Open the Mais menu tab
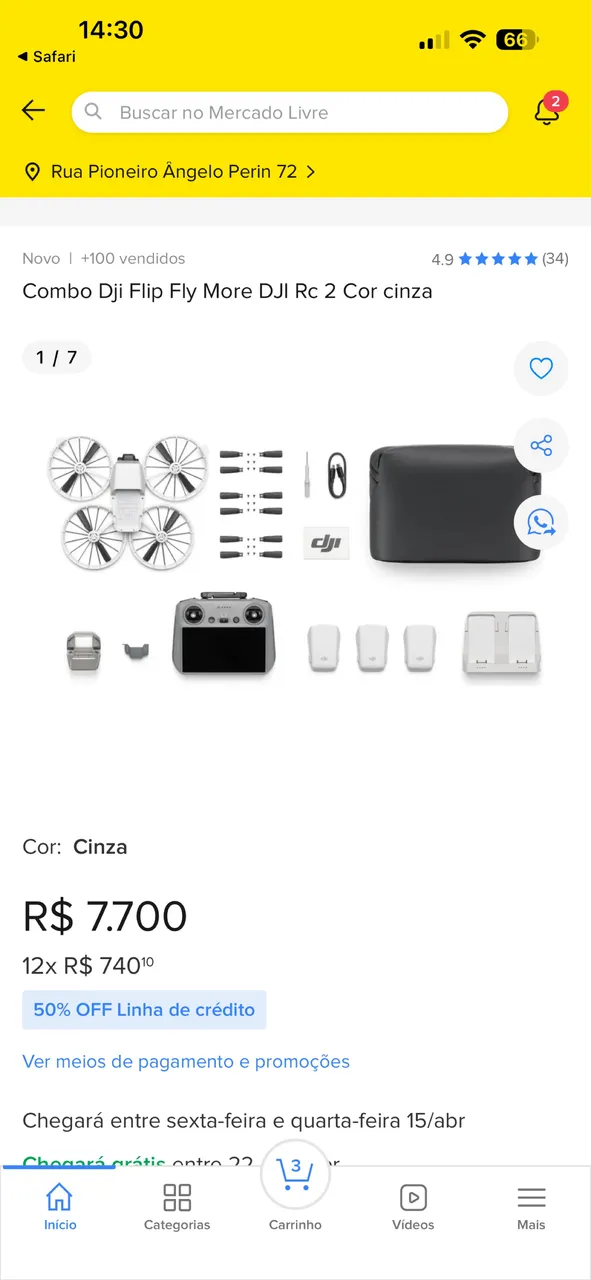The image size is (591, 1280). 531,1207
